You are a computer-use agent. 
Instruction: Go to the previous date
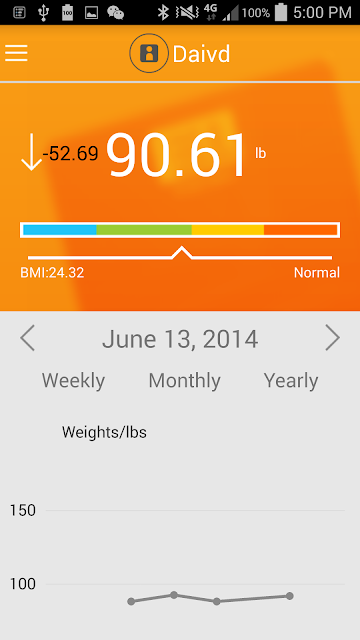click(28, 338)
